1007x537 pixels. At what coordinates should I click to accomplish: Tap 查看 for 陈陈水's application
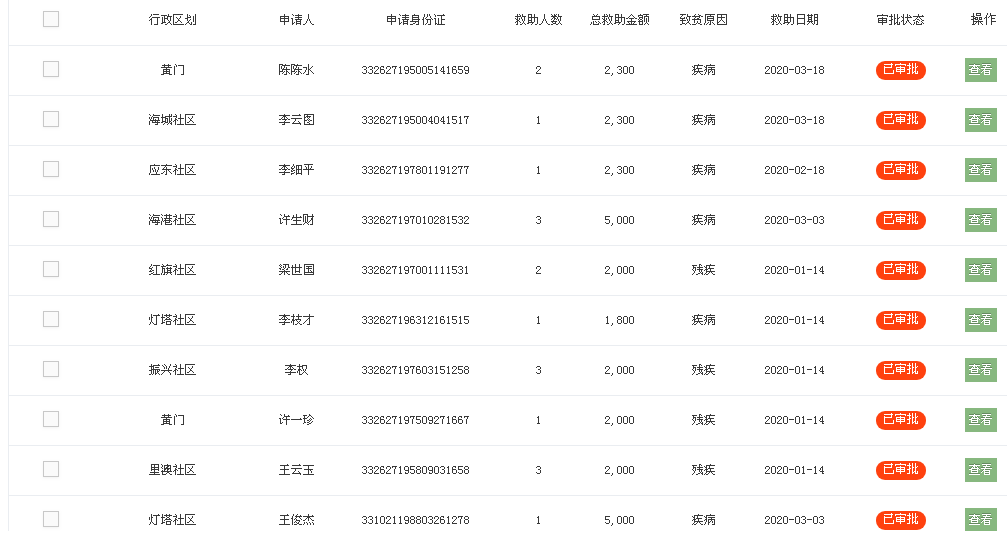pos(980,70)
